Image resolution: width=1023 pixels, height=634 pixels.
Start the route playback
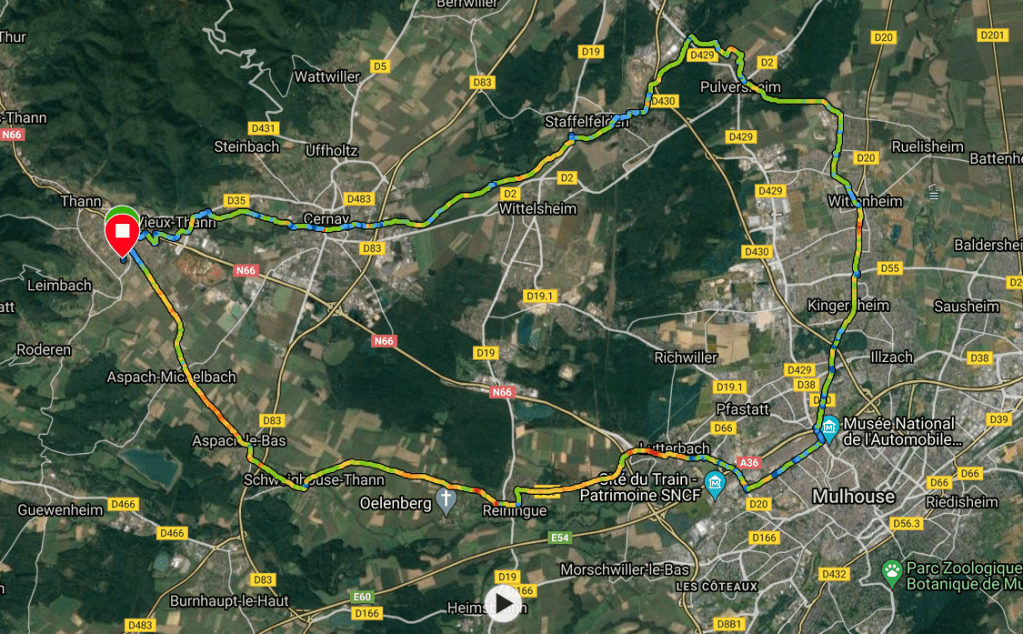point(503,603)
